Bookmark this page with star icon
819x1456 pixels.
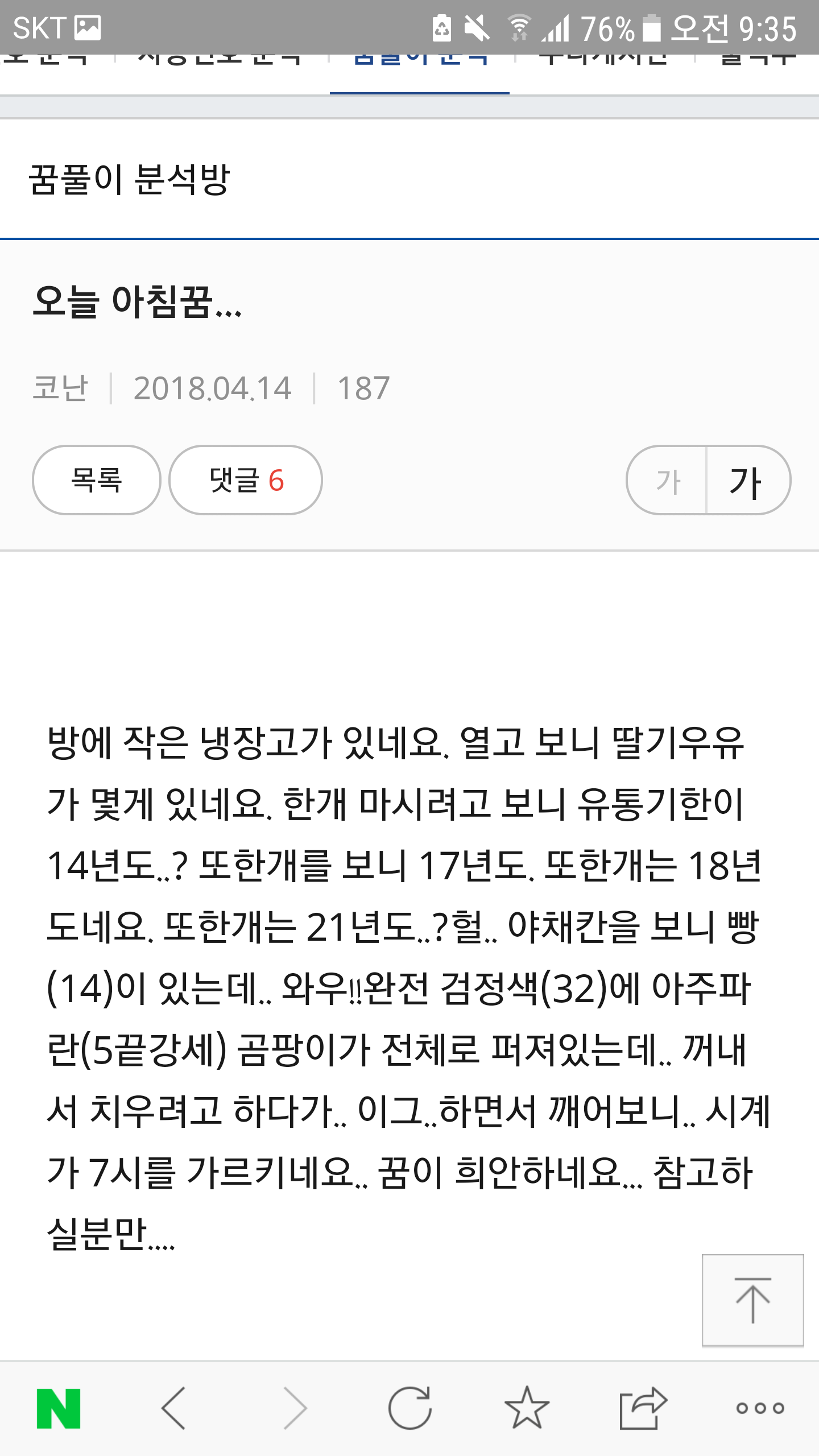tap(527, 1408)
